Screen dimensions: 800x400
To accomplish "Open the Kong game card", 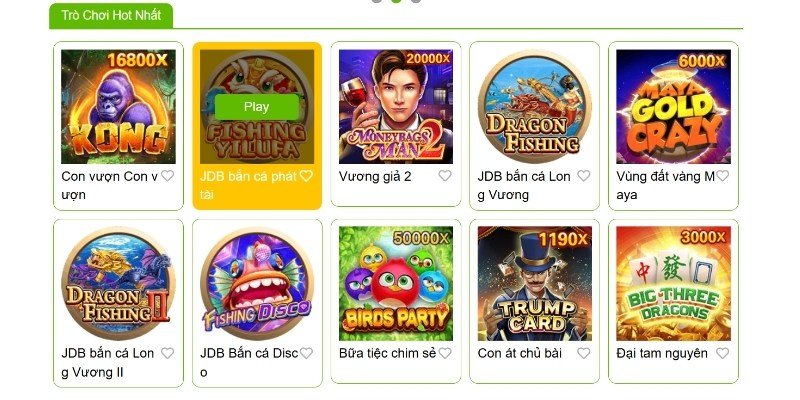I will [118, 106].
